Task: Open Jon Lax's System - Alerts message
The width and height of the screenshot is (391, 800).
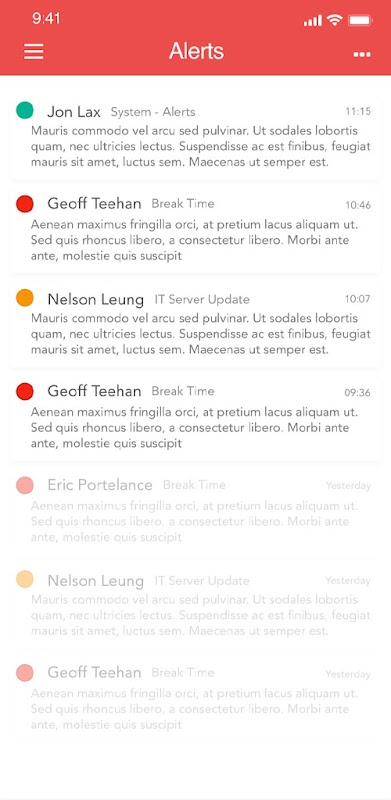Action: click(196, 137)
